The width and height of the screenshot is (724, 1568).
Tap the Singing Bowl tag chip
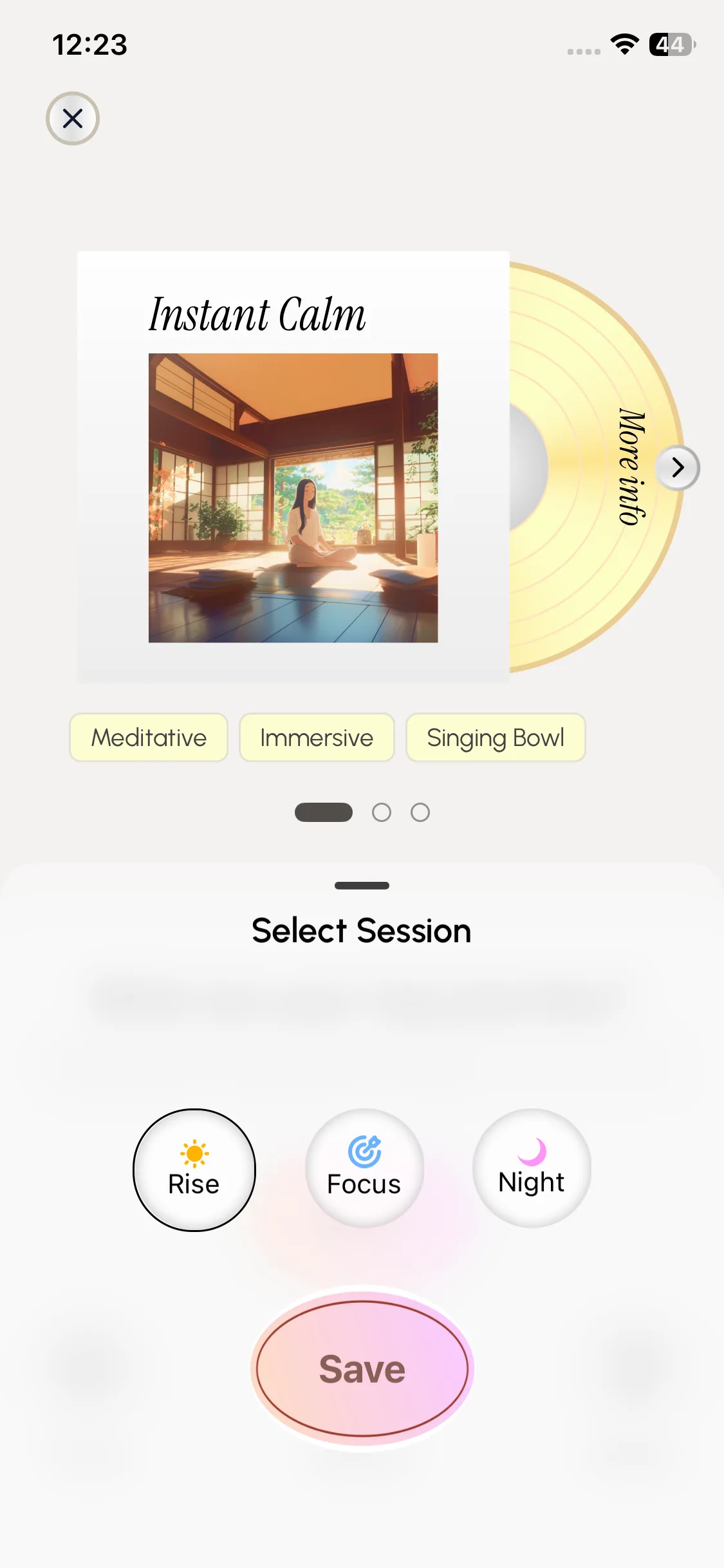(x=496, y=738)
